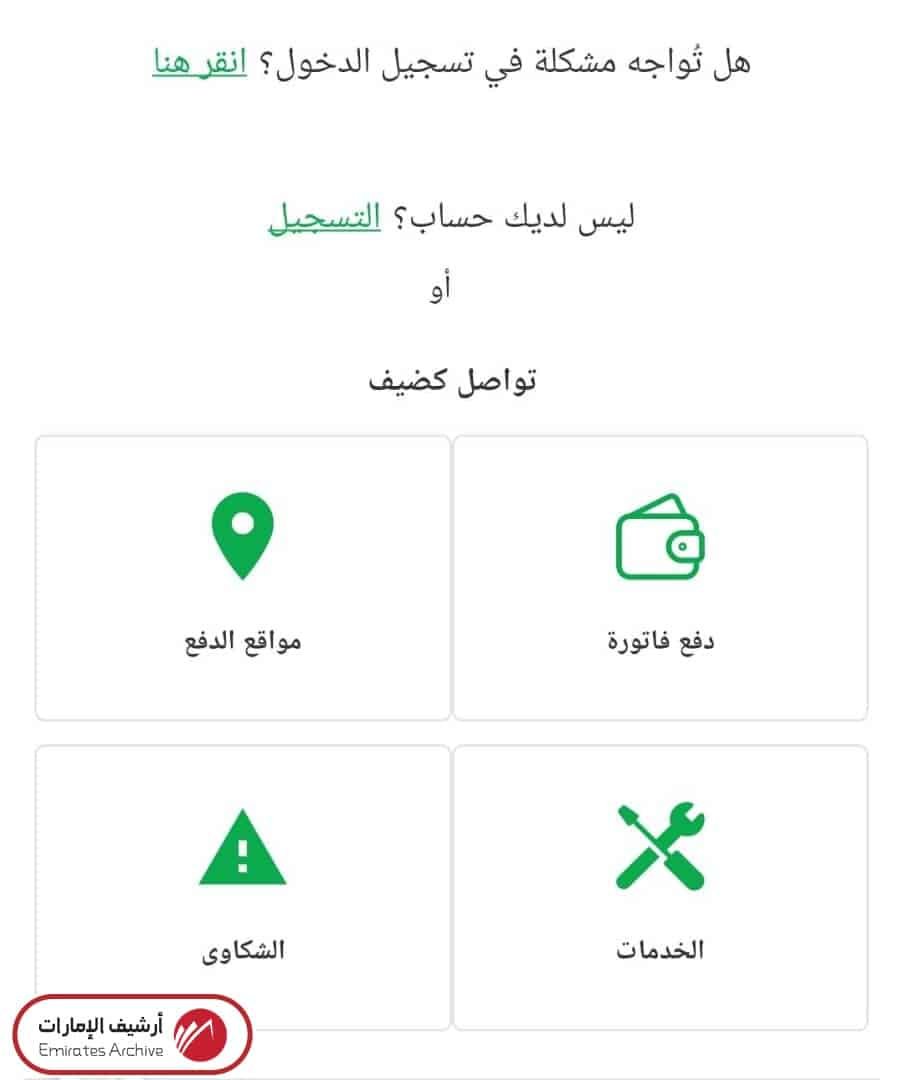This screenshot has width=904, height=1080.
Task: Open the الخدمات card
Action: coord(660,885)
